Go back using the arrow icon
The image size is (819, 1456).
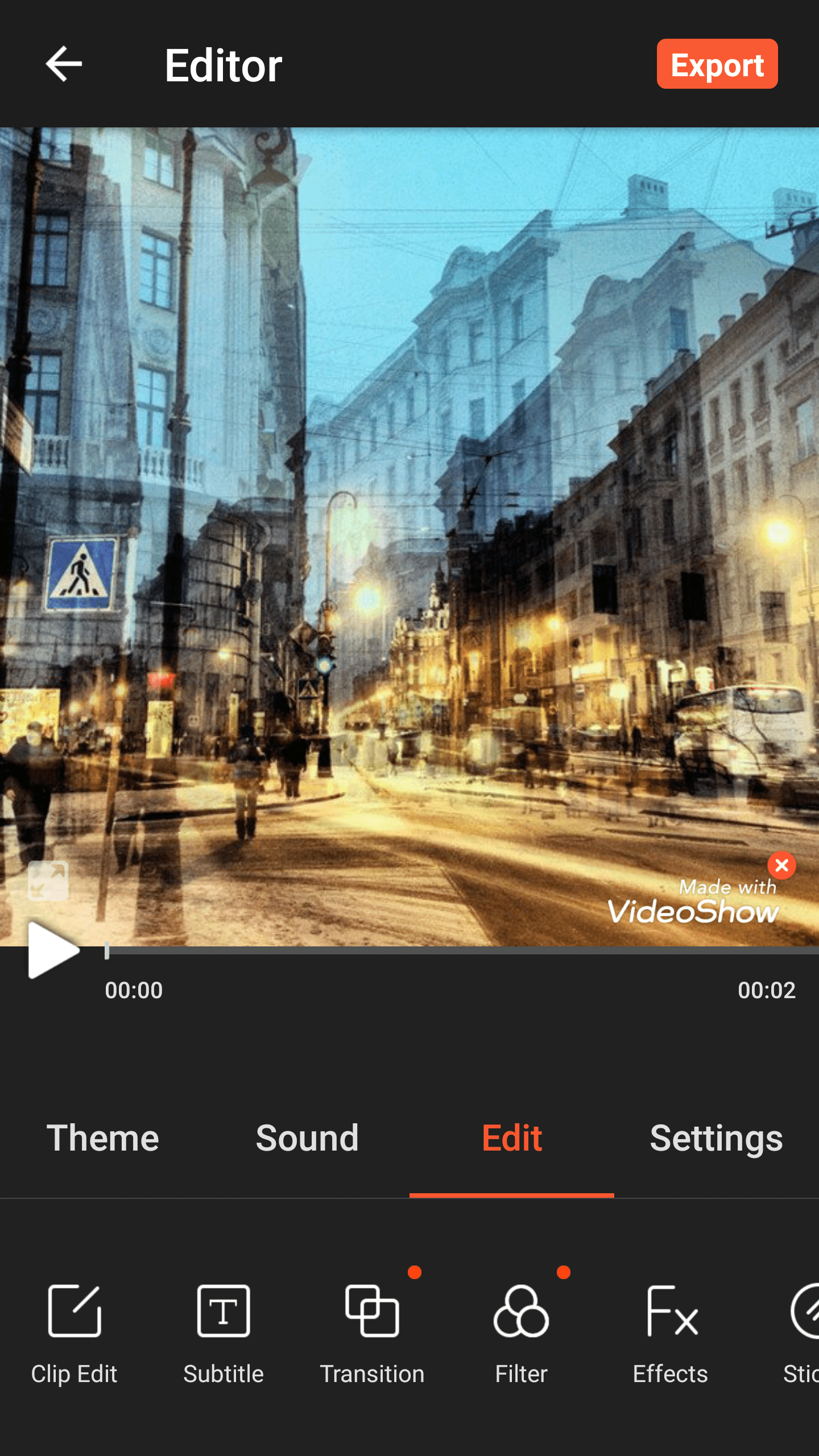click(x=64, y=64)
